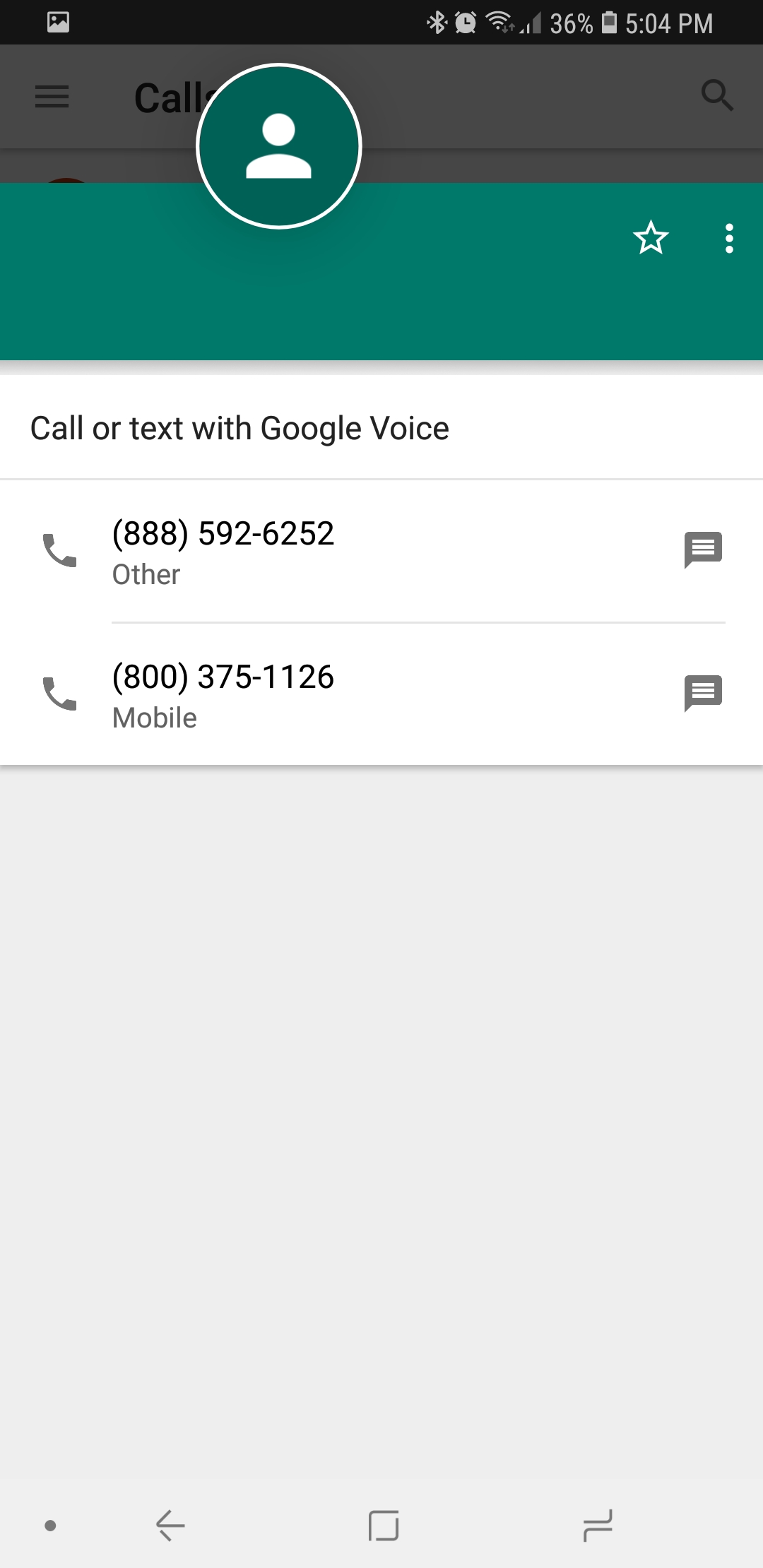The width and height of the screenshot is (763, 1568).
Task: Text the (888) 592-6252 number
Action: (x=702, y=550)
